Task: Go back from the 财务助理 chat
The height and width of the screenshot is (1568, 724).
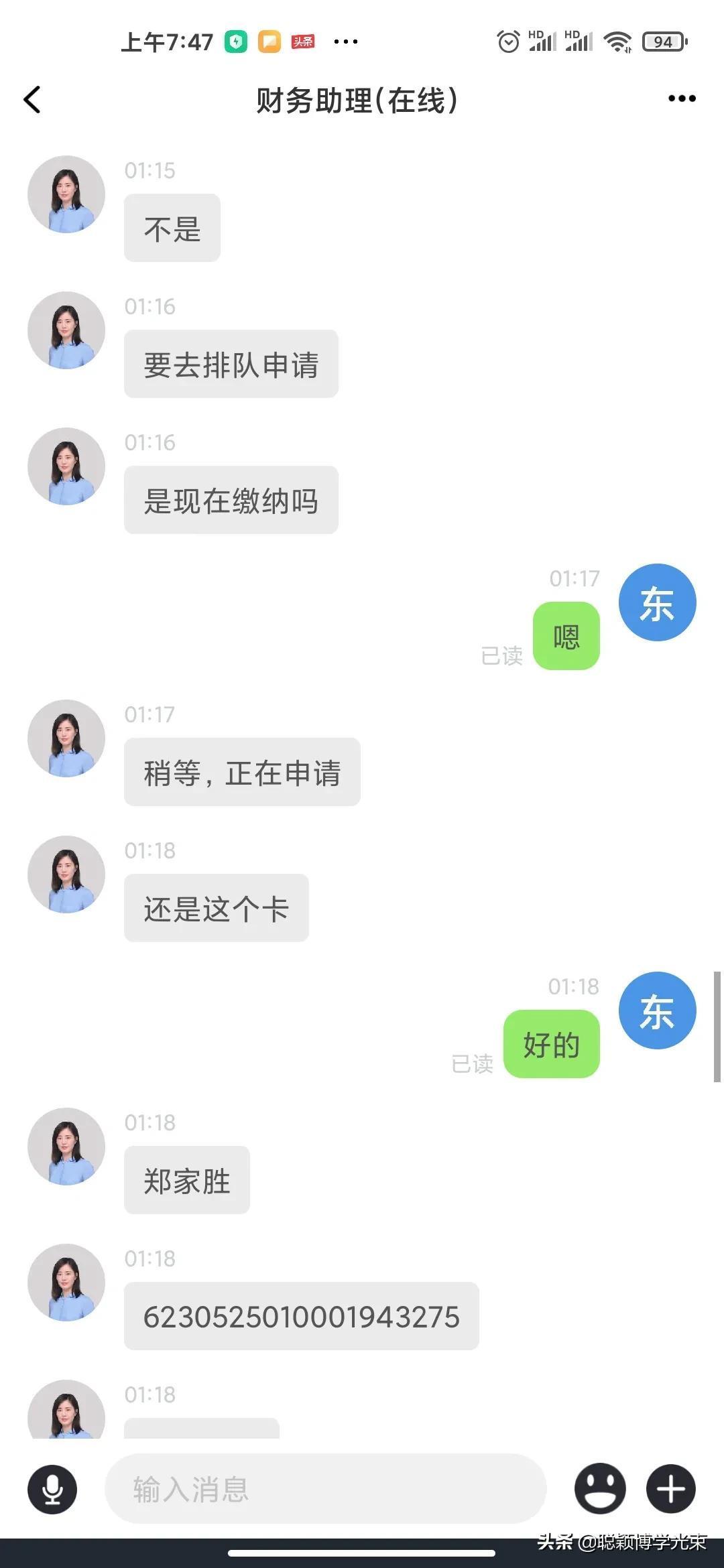Action: [32, 100]
